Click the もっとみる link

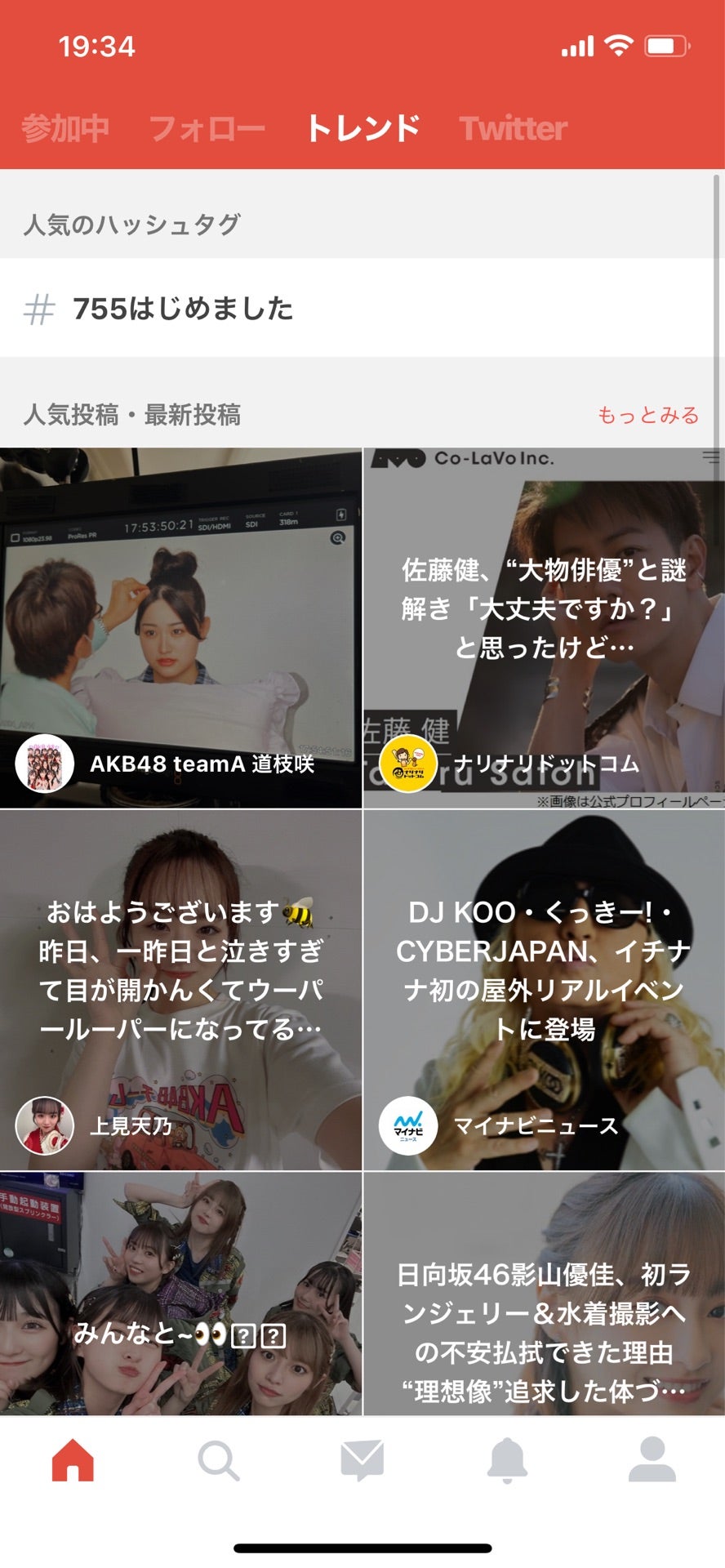coord(649,415)
